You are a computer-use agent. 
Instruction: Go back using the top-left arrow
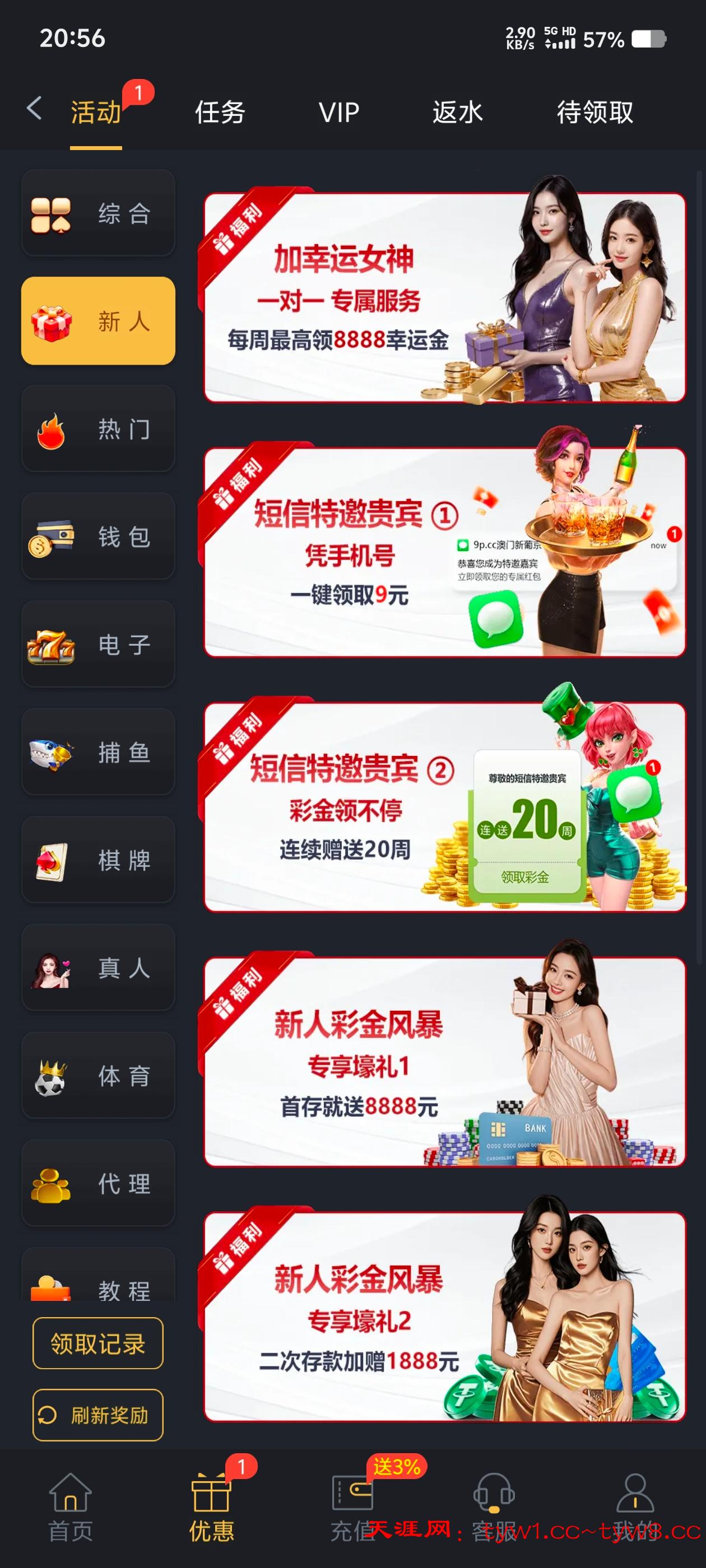[35, 110]
